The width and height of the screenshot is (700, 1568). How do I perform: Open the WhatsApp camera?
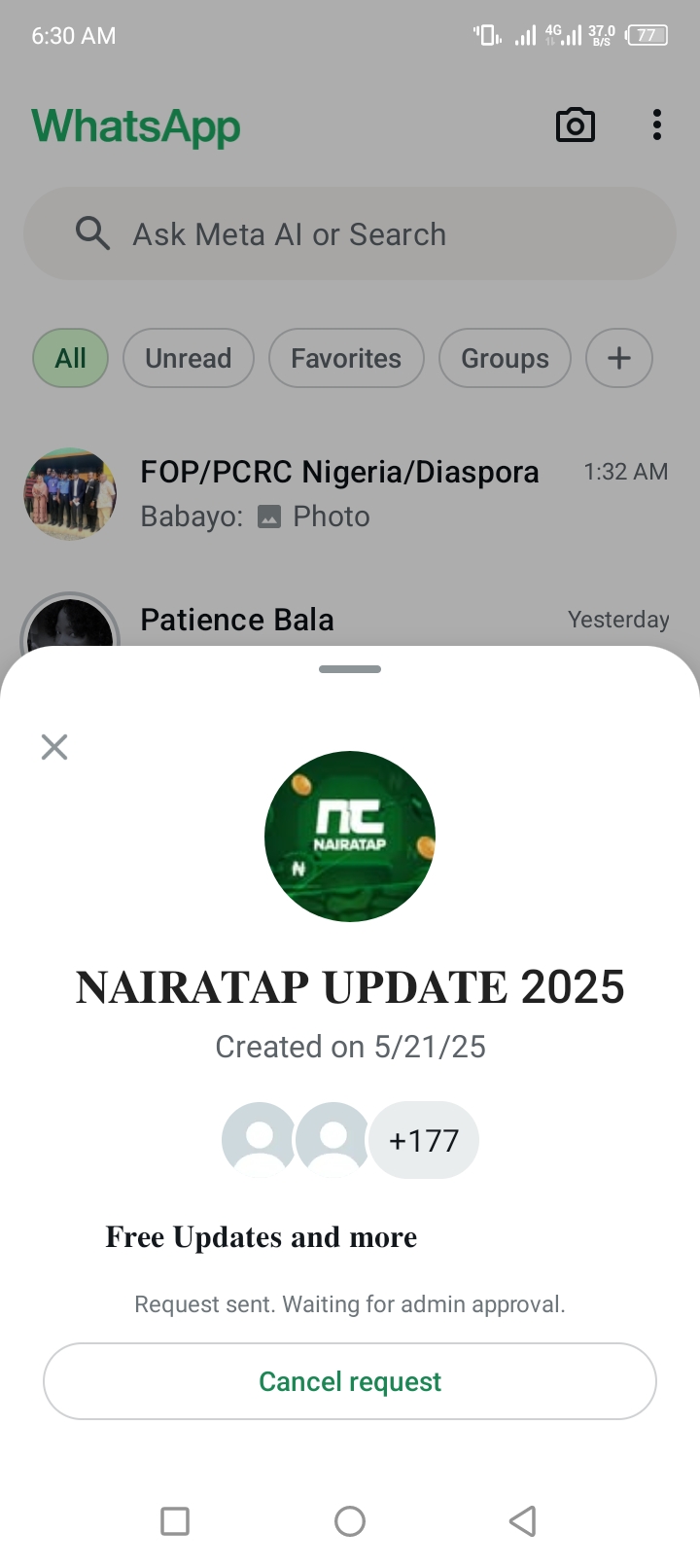(x=576, y=125)
